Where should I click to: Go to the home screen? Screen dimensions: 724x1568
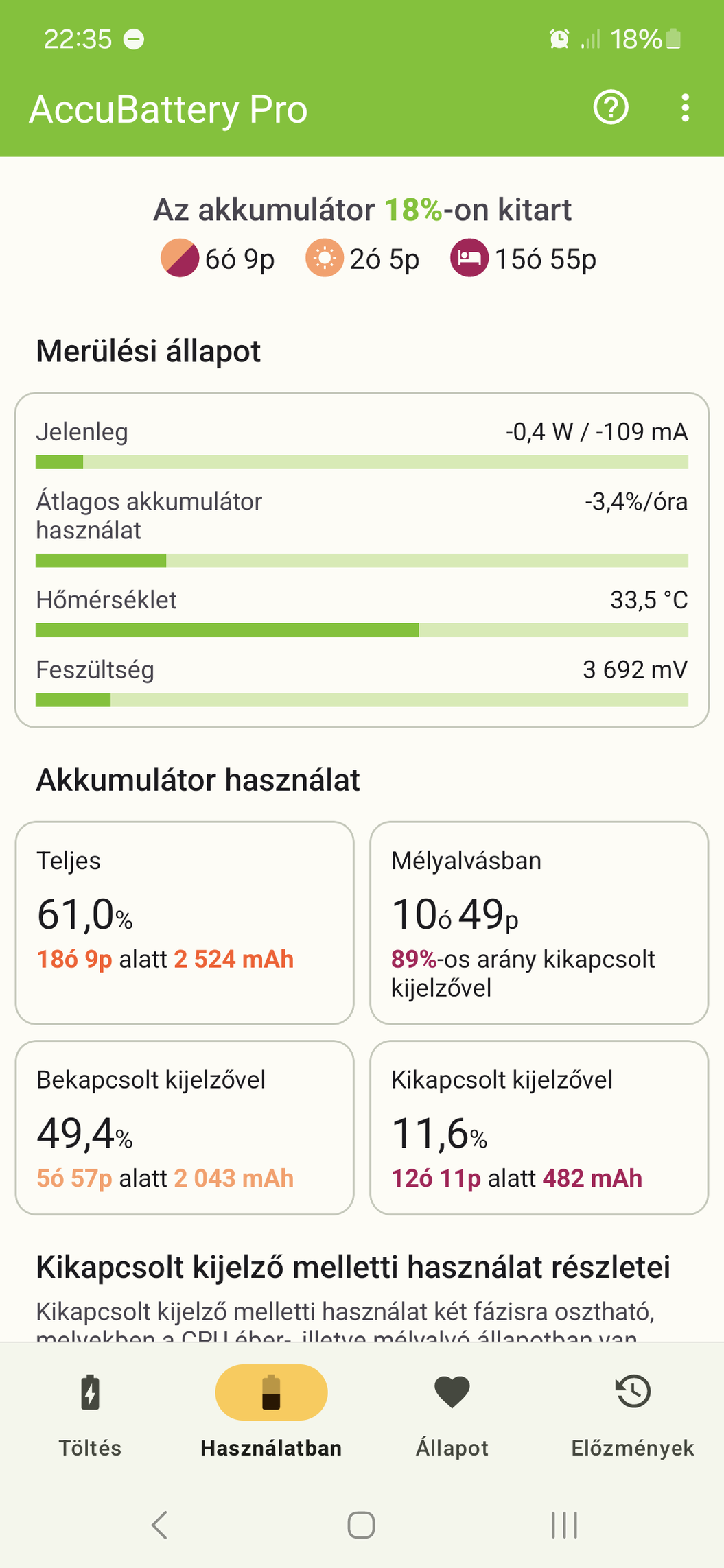tap(361, 1525)
